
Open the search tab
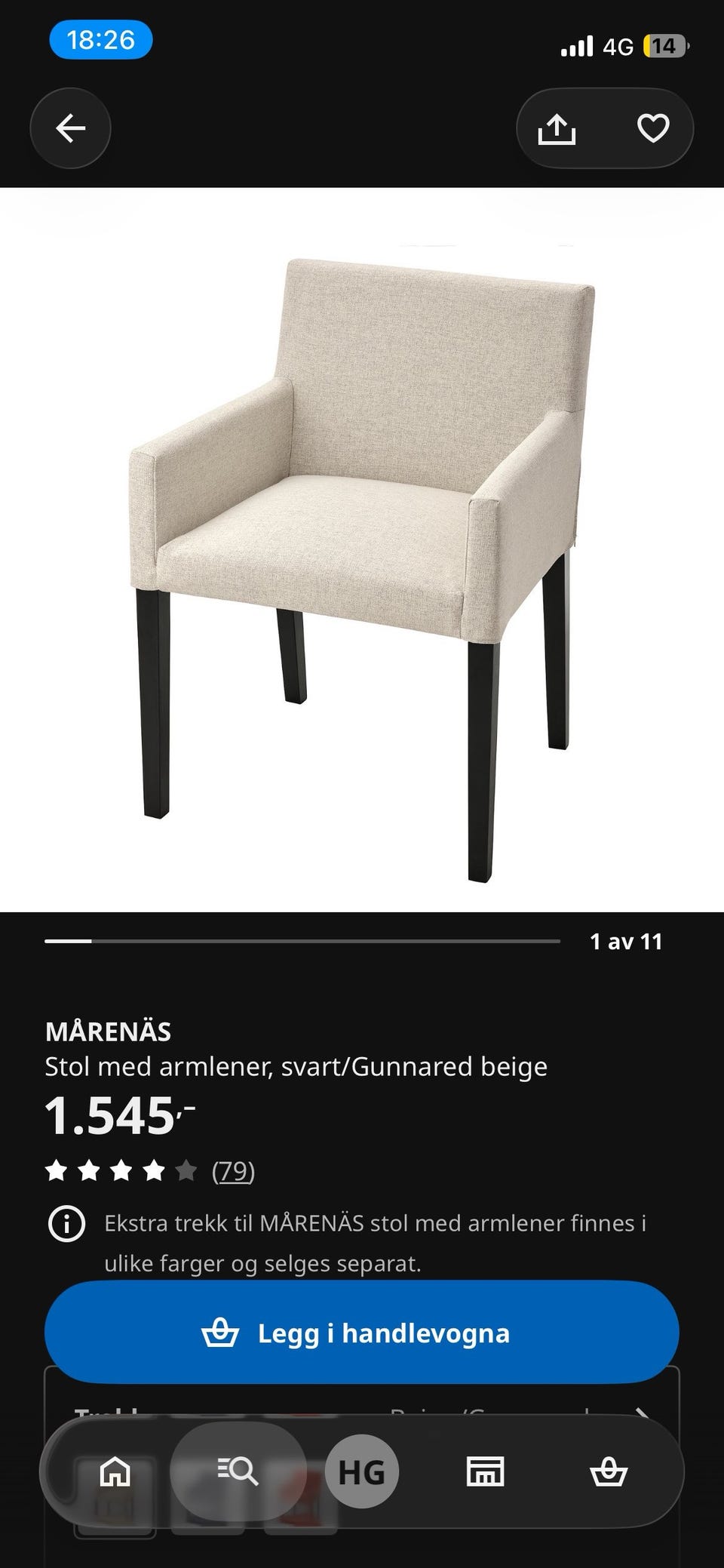[238, 1471]
